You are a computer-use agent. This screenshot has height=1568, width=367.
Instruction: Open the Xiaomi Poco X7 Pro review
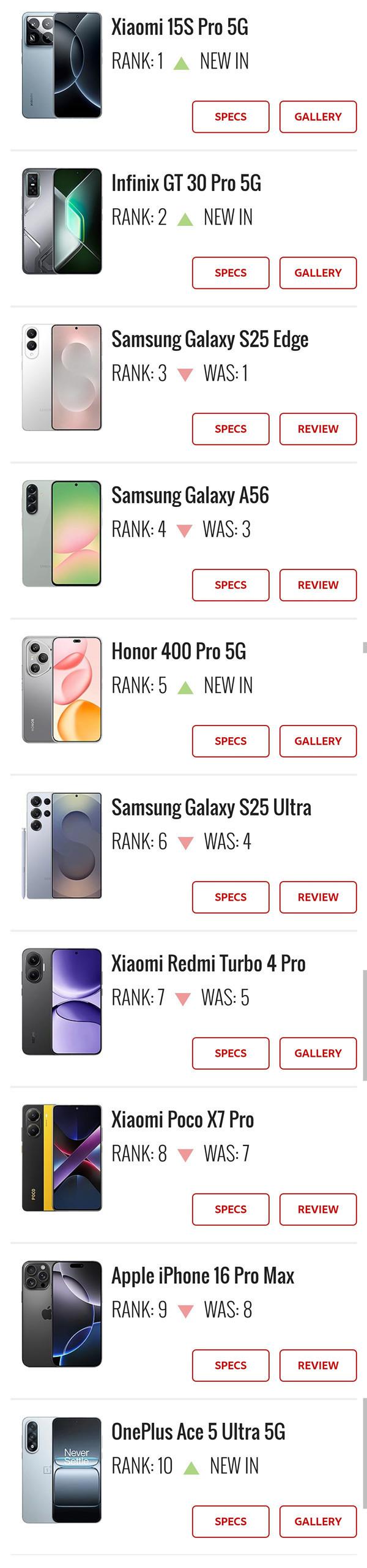click(x=317, y=1210)
